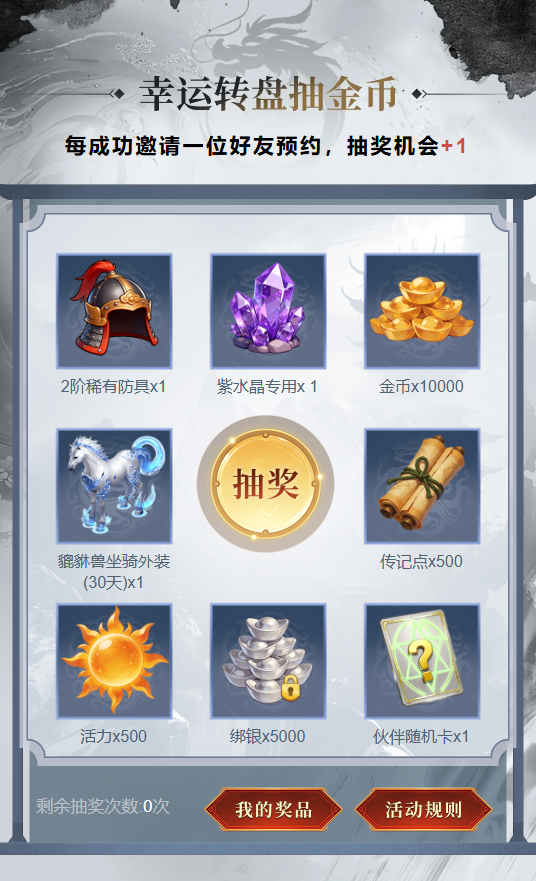Open the 活动规则 event rules
536x881 pixels.
[423, 809]
